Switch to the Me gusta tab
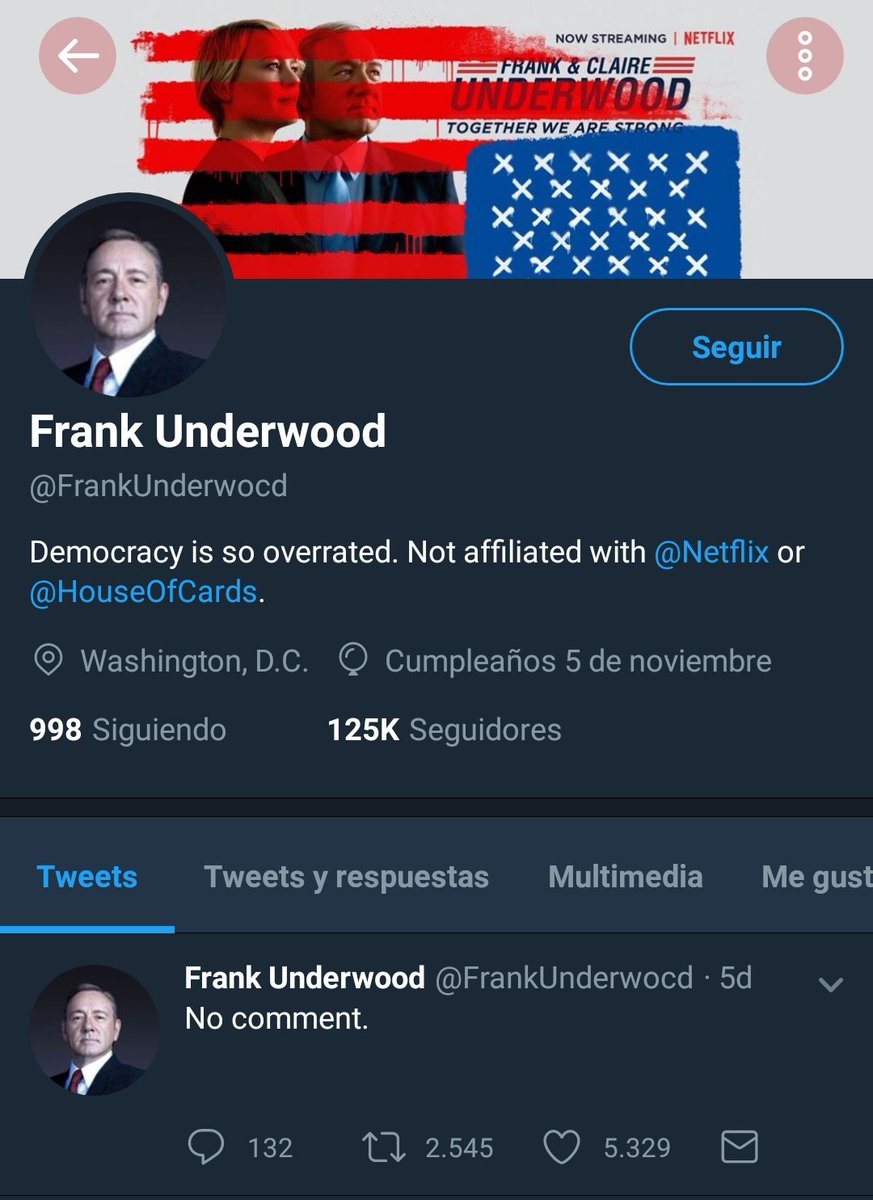This screenshot has height=1200, width=873. (815, 877)
